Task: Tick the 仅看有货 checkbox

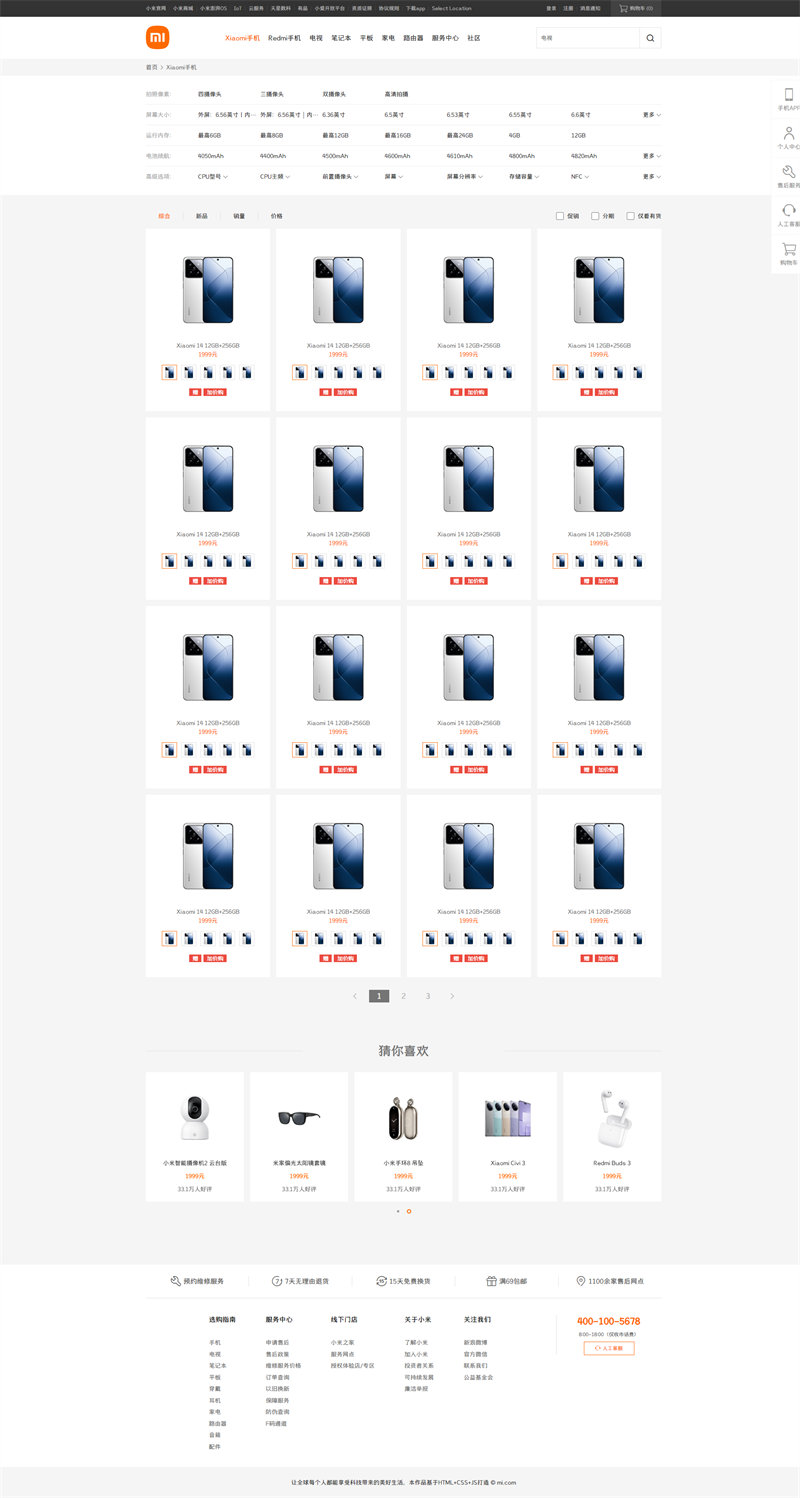Action: 632,215
